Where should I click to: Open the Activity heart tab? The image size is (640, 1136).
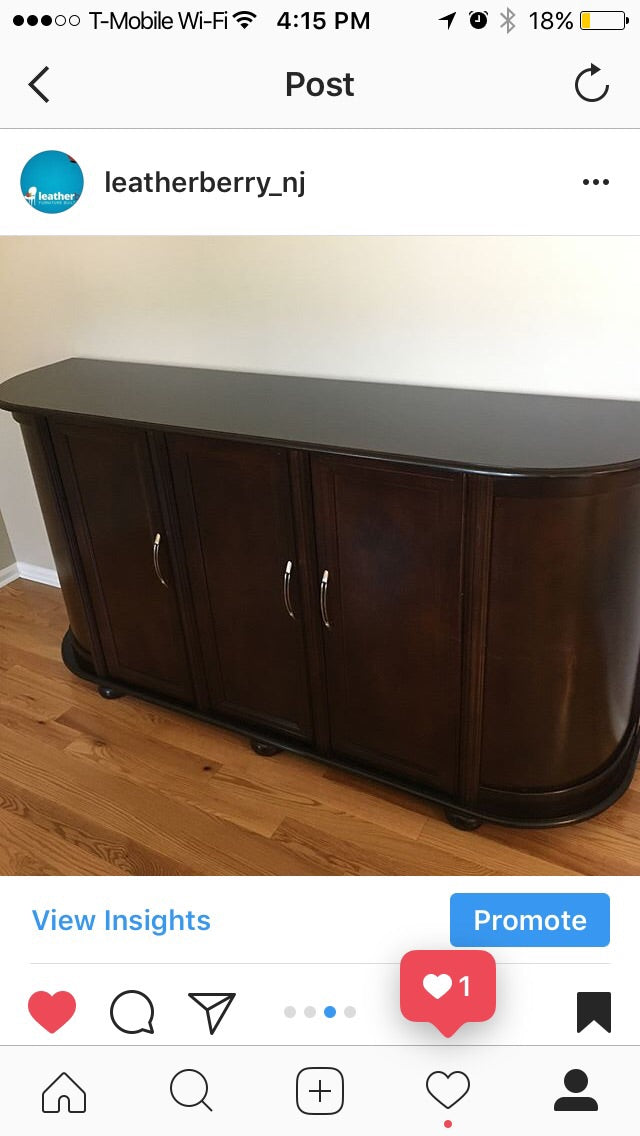click(x=447, y=1090)
